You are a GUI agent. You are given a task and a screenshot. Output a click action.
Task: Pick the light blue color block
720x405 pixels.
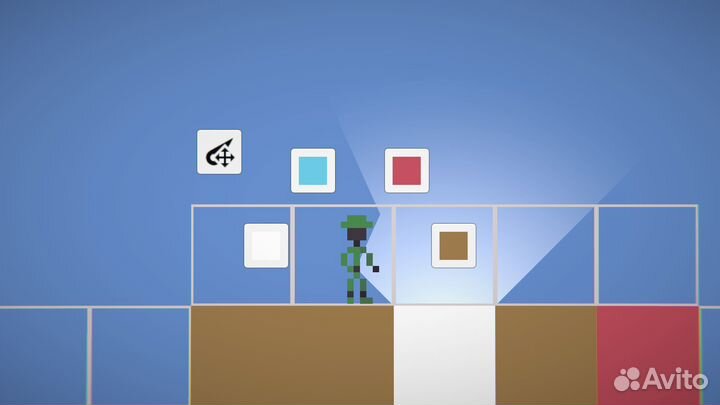tap(313, 170)
